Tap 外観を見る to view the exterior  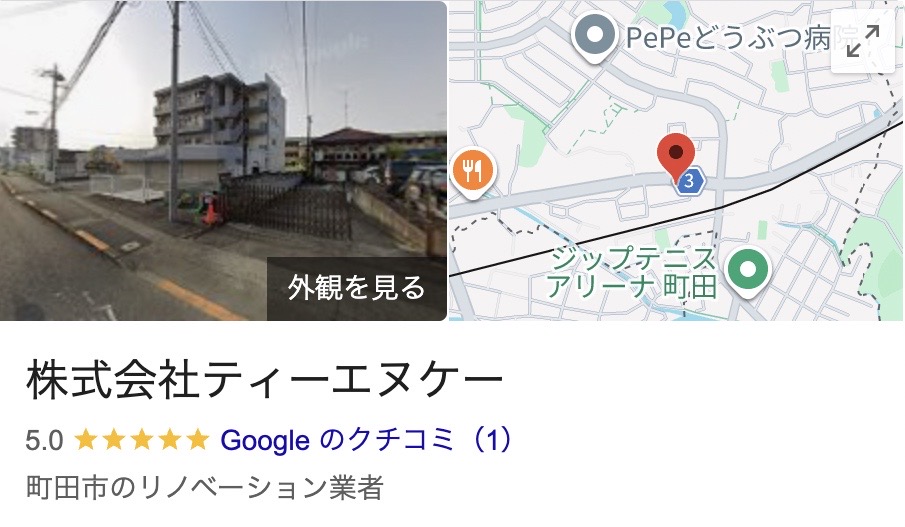click(356, 289)
